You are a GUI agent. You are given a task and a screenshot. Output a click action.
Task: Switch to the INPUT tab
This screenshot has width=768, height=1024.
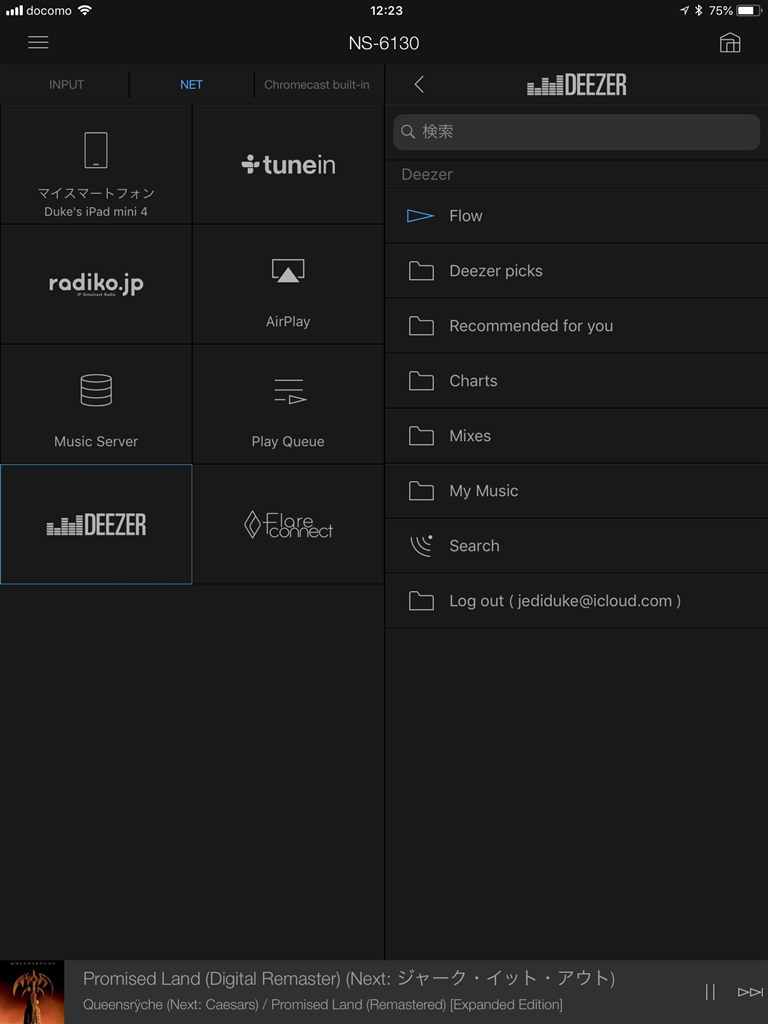click(67, 85)
